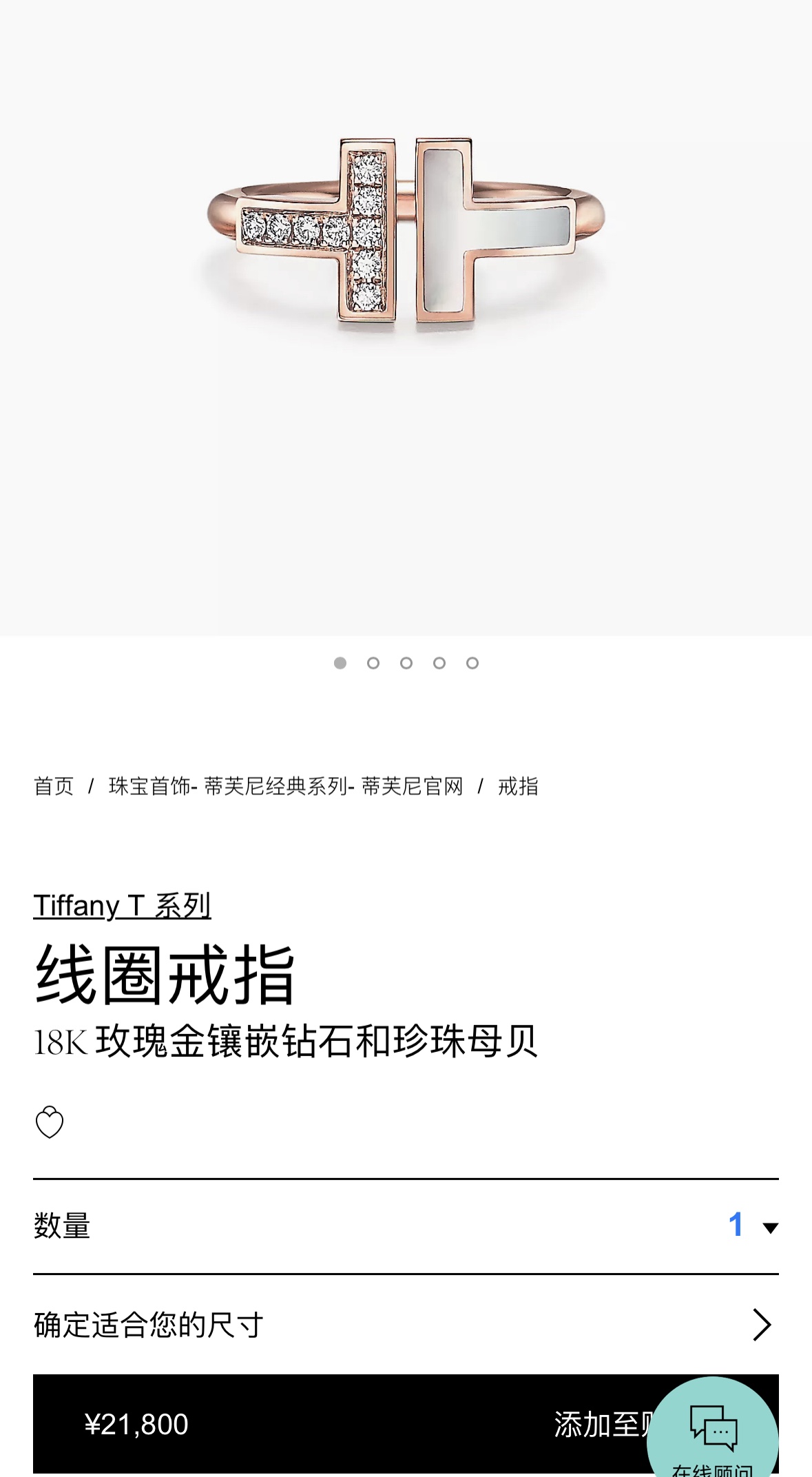Screen dimensions: 812x1477
Task: Open the ring product image
Action: click(x=406, y=318)
